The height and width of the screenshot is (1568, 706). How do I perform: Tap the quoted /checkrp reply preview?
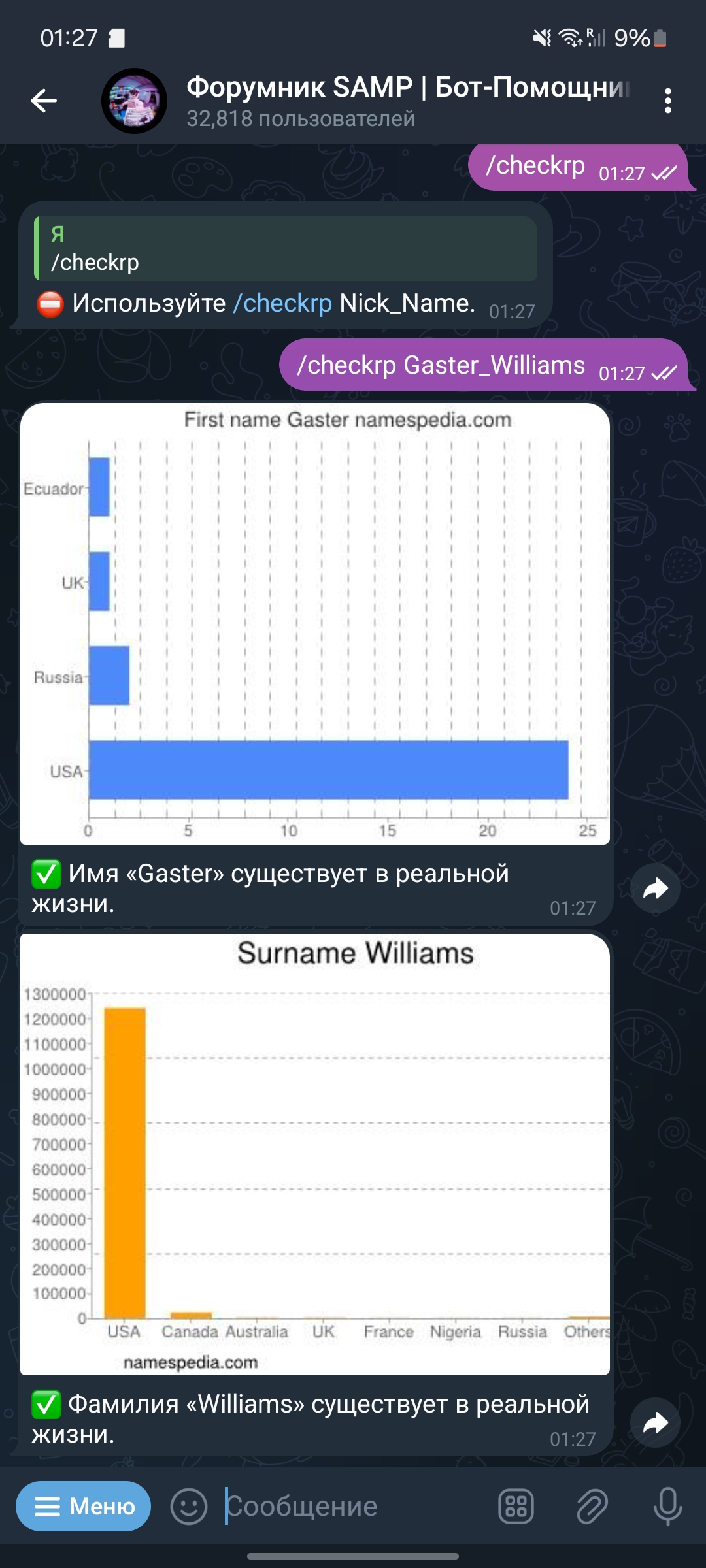[286, 248]
